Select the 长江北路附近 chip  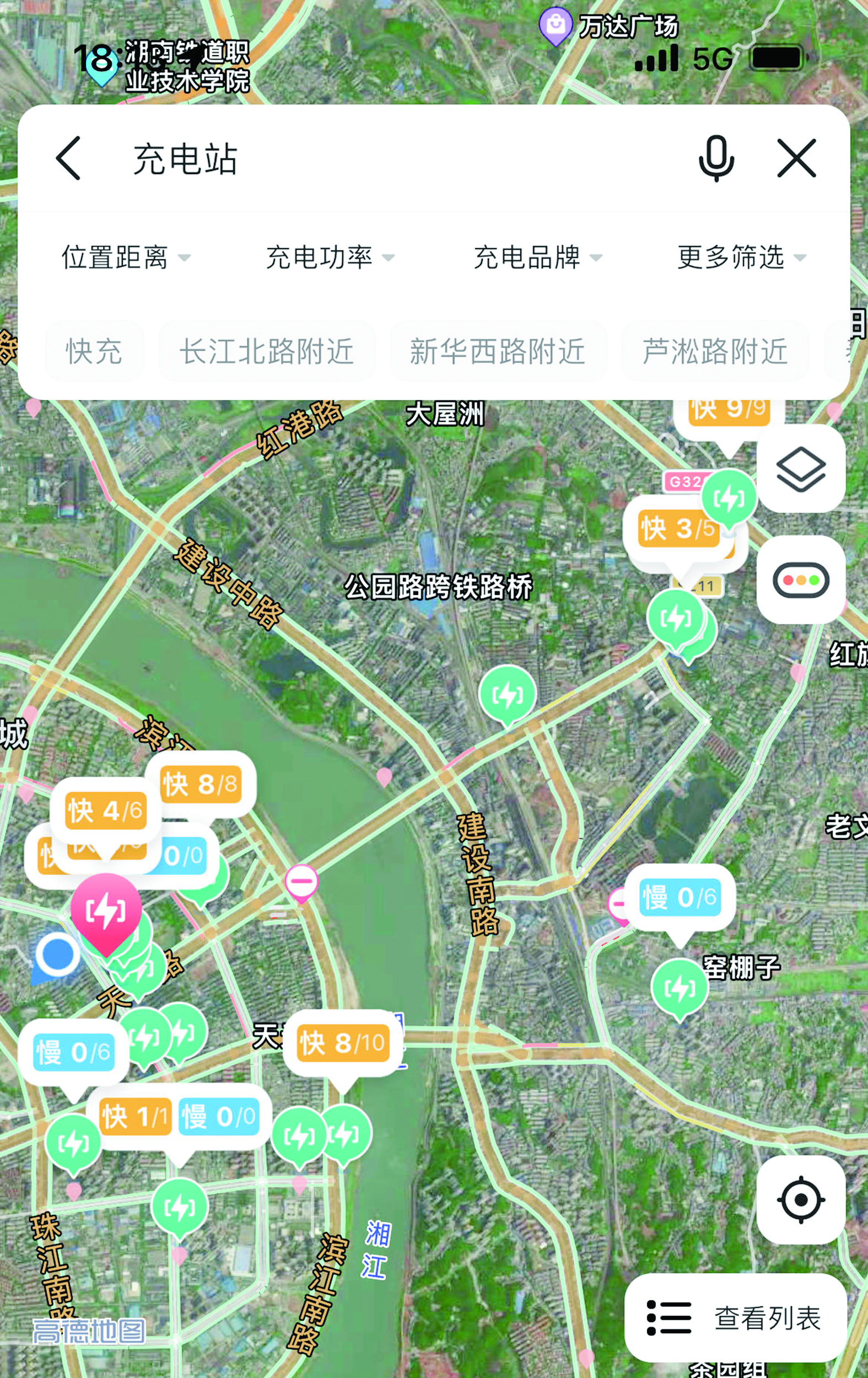266,351
